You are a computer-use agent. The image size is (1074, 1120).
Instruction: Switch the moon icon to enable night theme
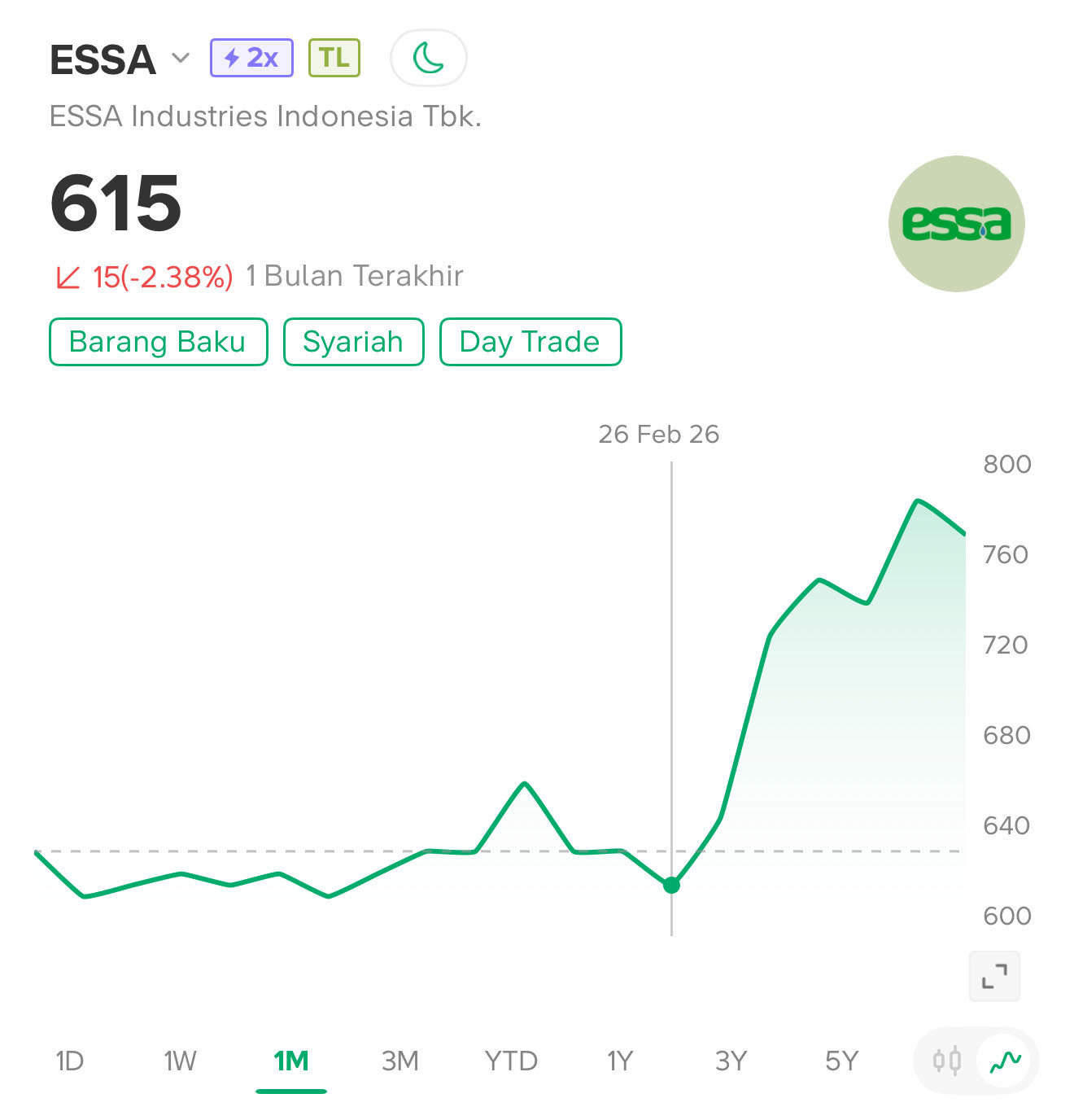click(x=429, y=57)
